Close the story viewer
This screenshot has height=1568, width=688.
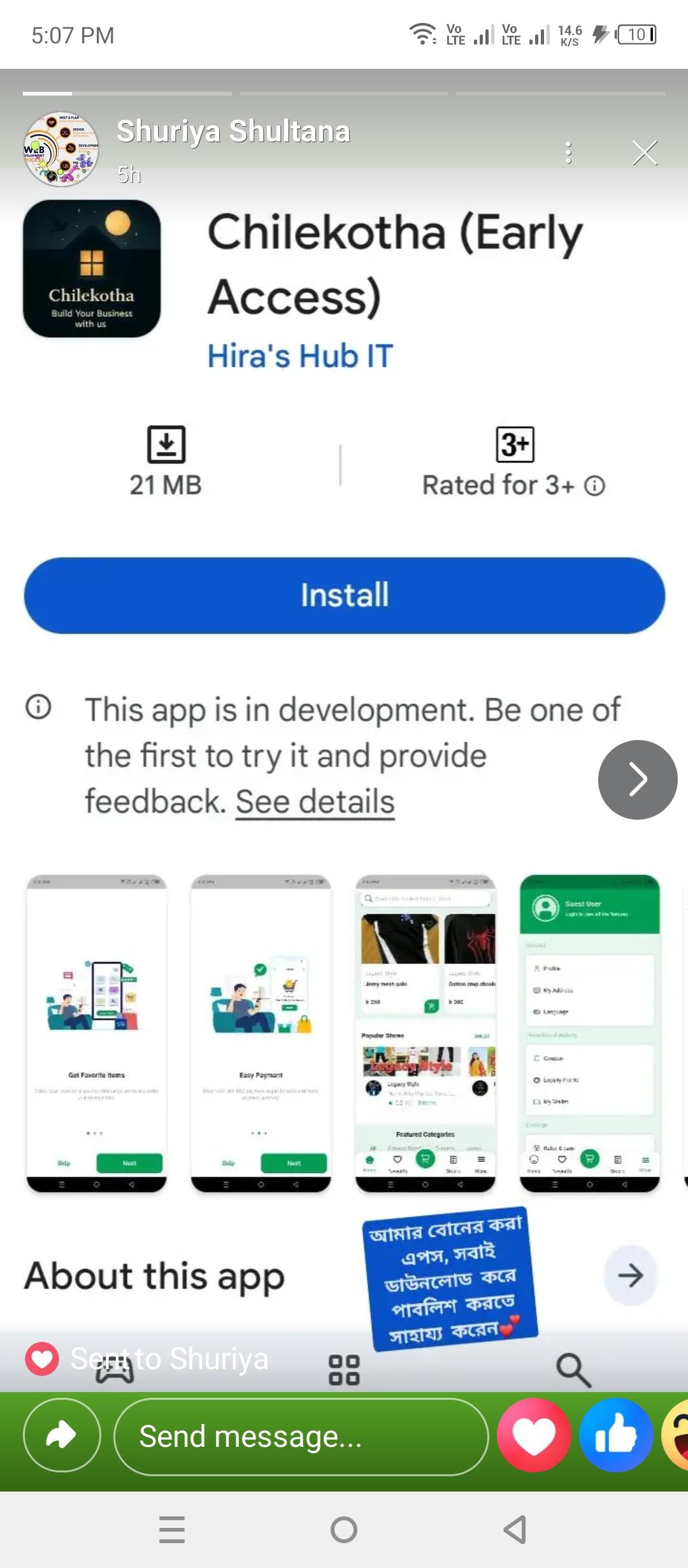pos(644,153)
